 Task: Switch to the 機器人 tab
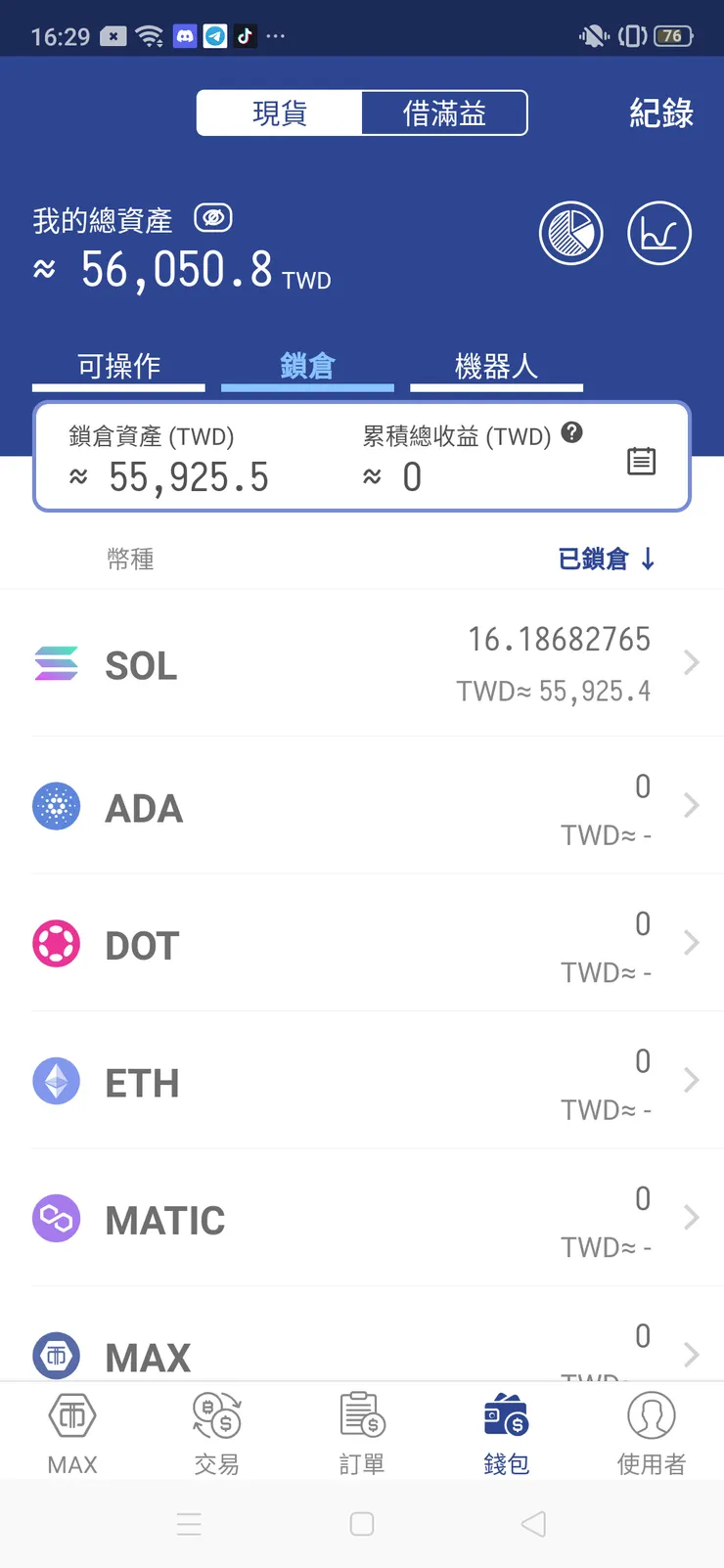coord(496,363)
